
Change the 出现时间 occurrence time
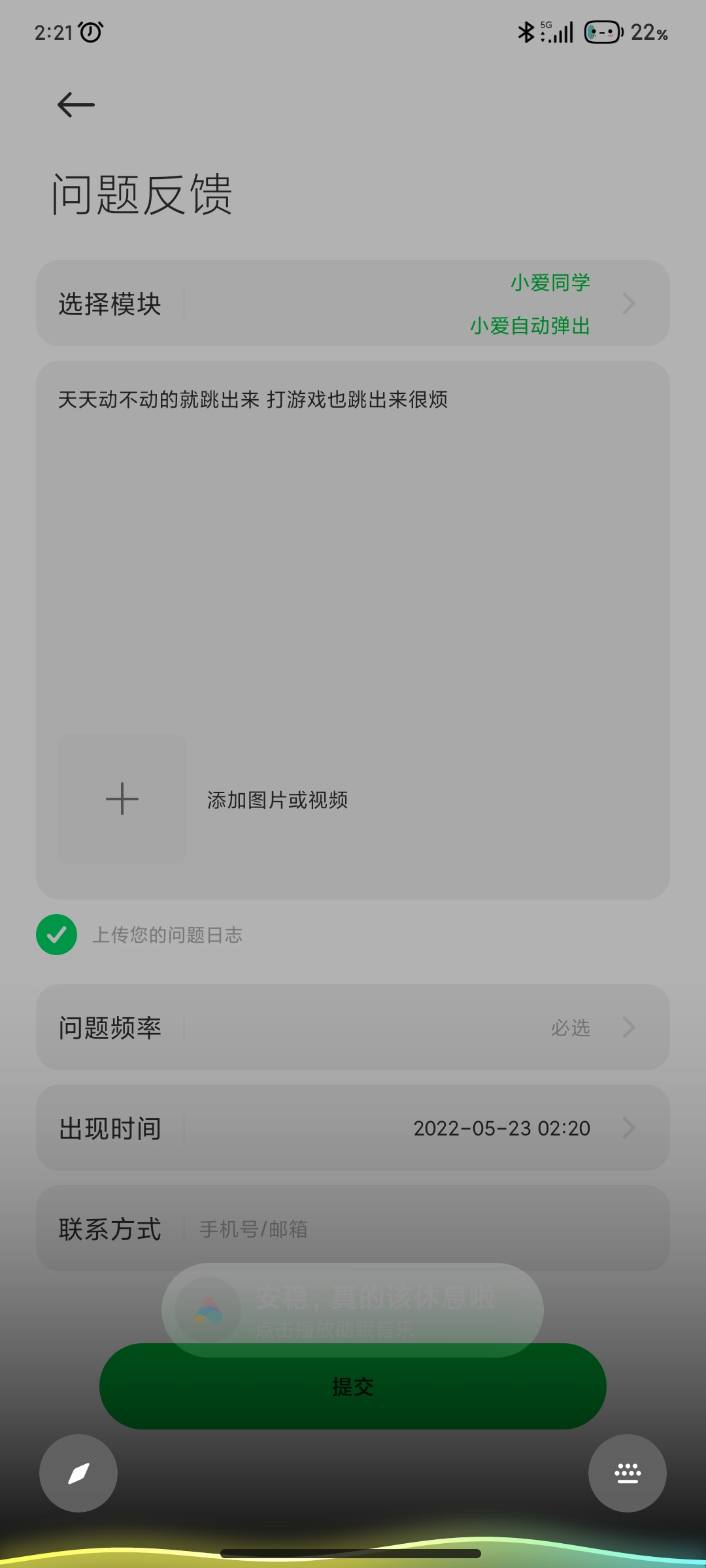(353, 1128)
